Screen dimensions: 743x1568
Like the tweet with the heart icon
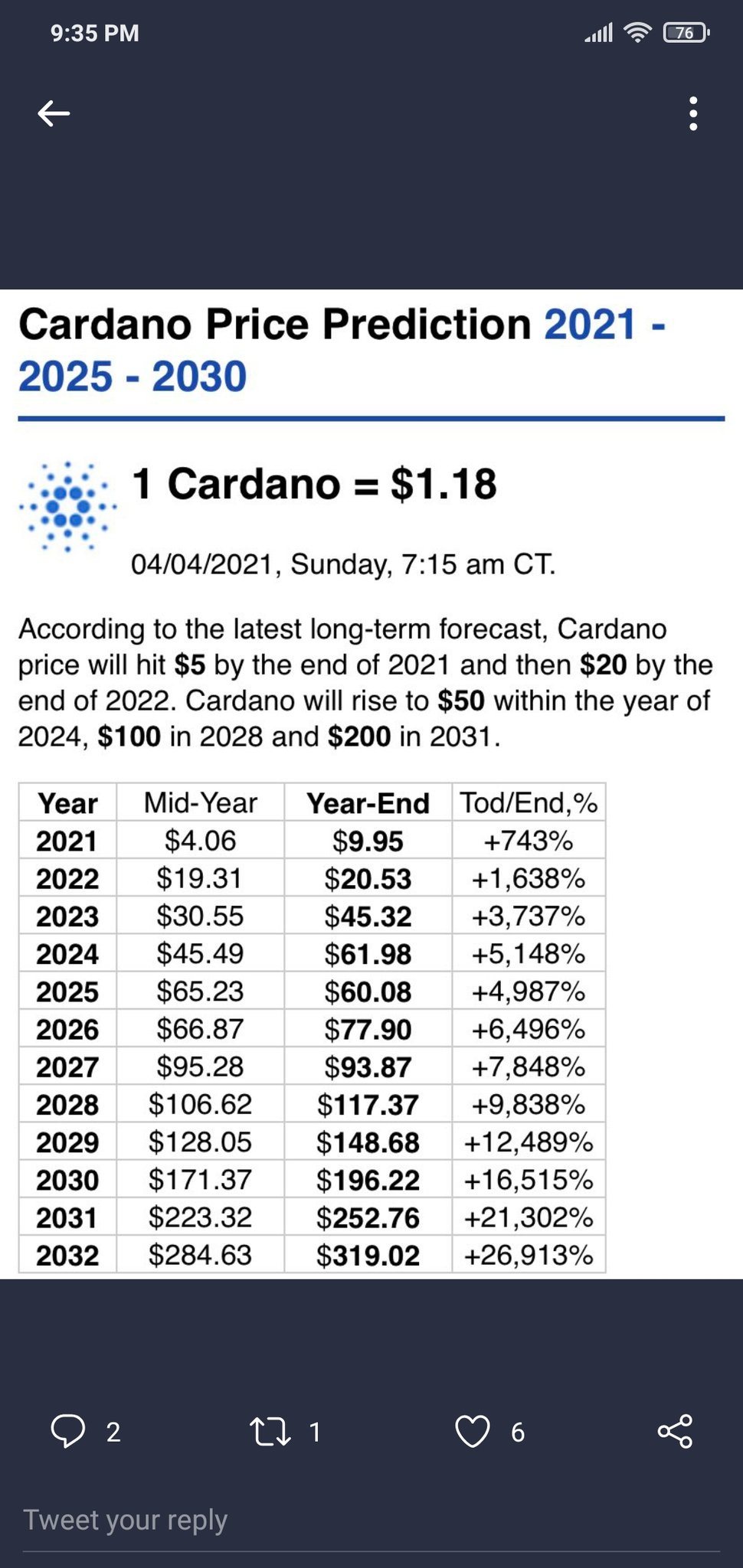pyautogui.click(x=473, y=1431)
